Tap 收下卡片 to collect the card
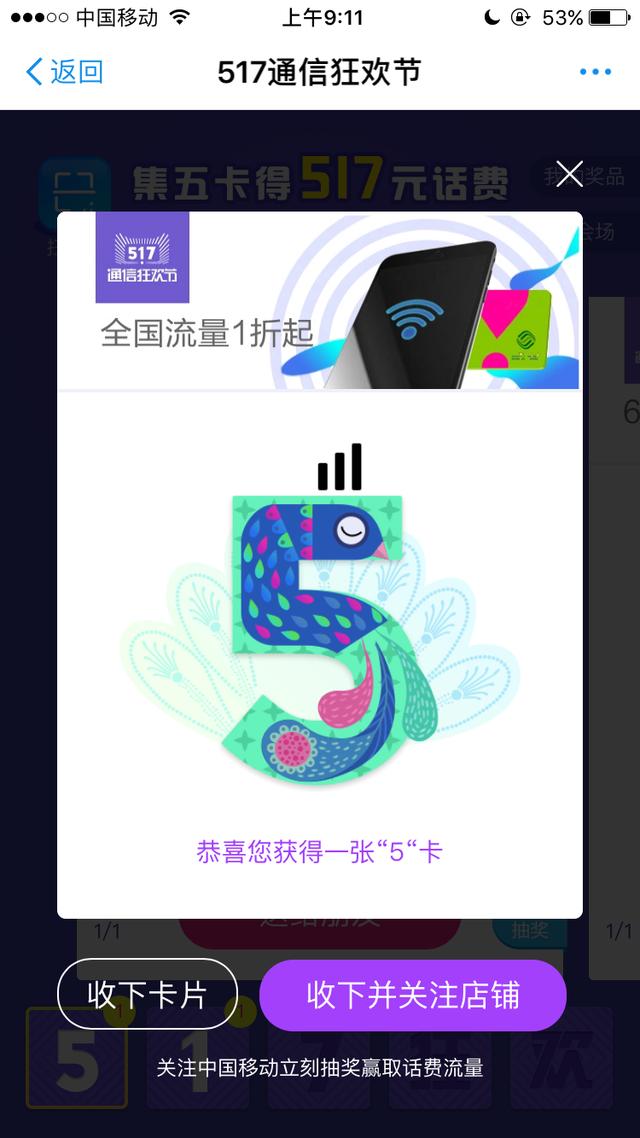640x1138 pixels. (147, 995)
